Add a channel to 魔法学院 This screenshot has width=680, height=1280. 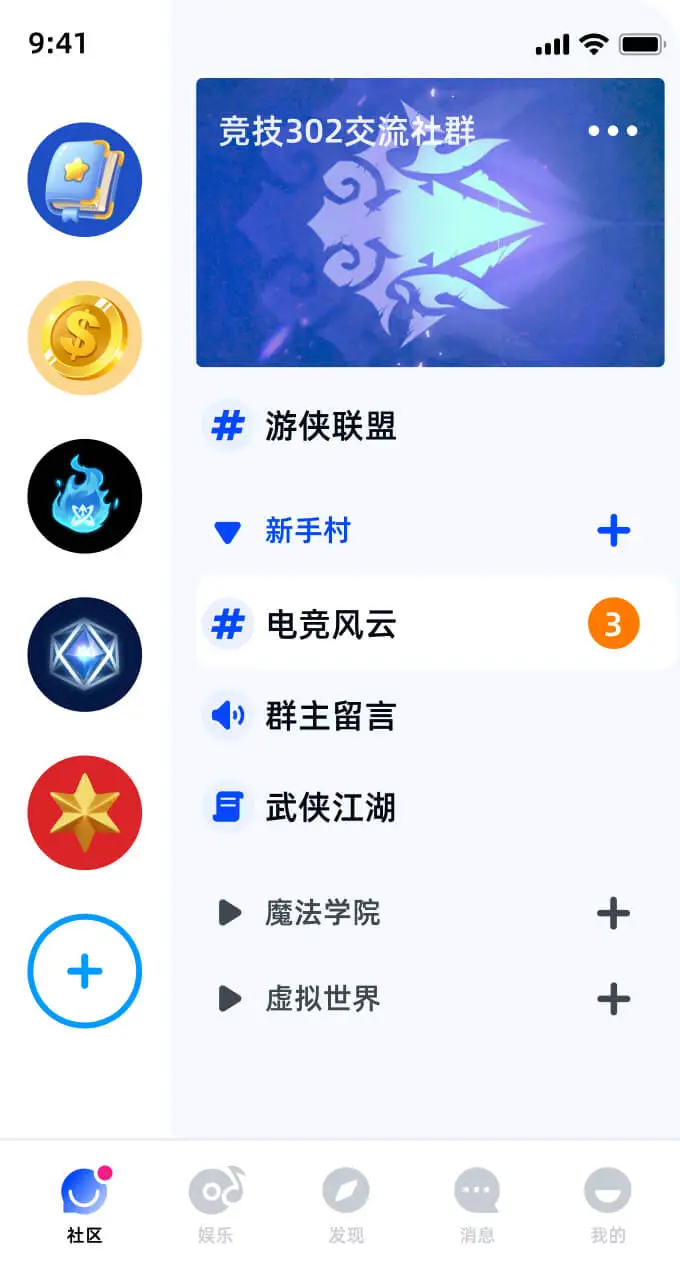613,912
